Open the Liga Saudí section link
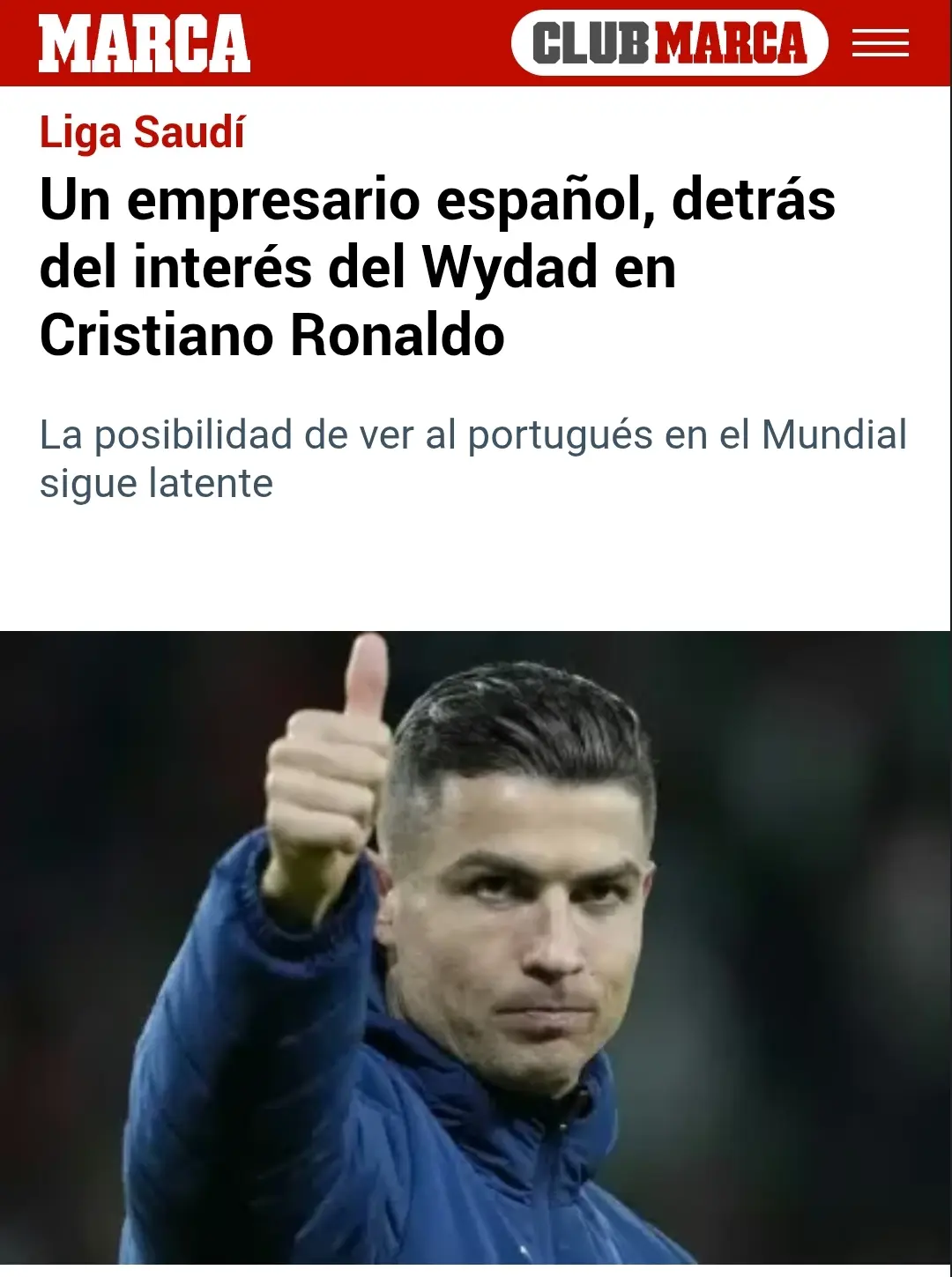This screenshot has height=1277, width=952. 142,133
